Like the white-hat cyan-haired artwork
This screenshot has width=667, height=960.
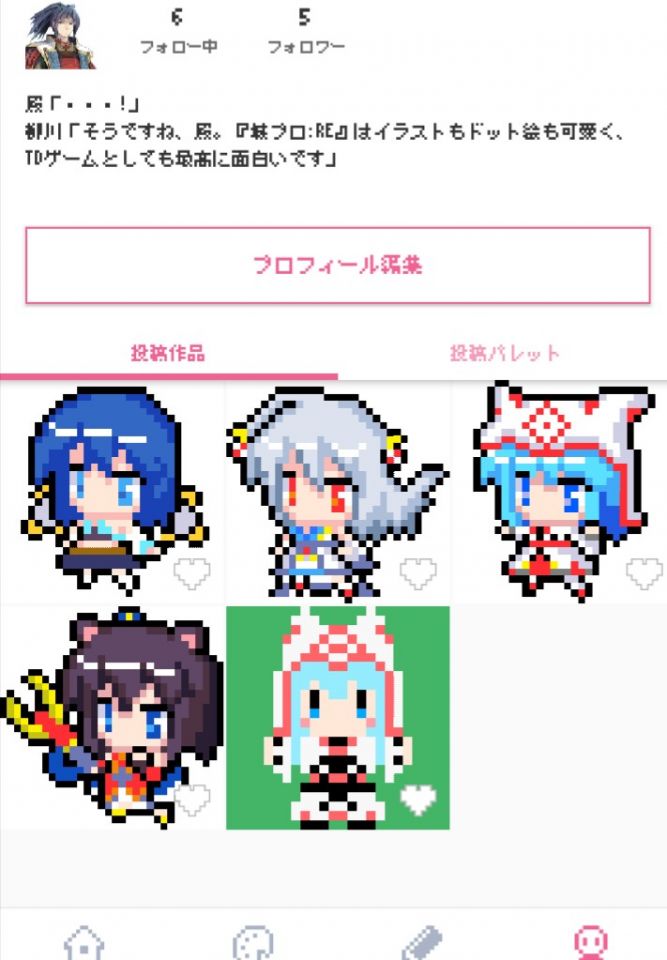pos(643,574)
